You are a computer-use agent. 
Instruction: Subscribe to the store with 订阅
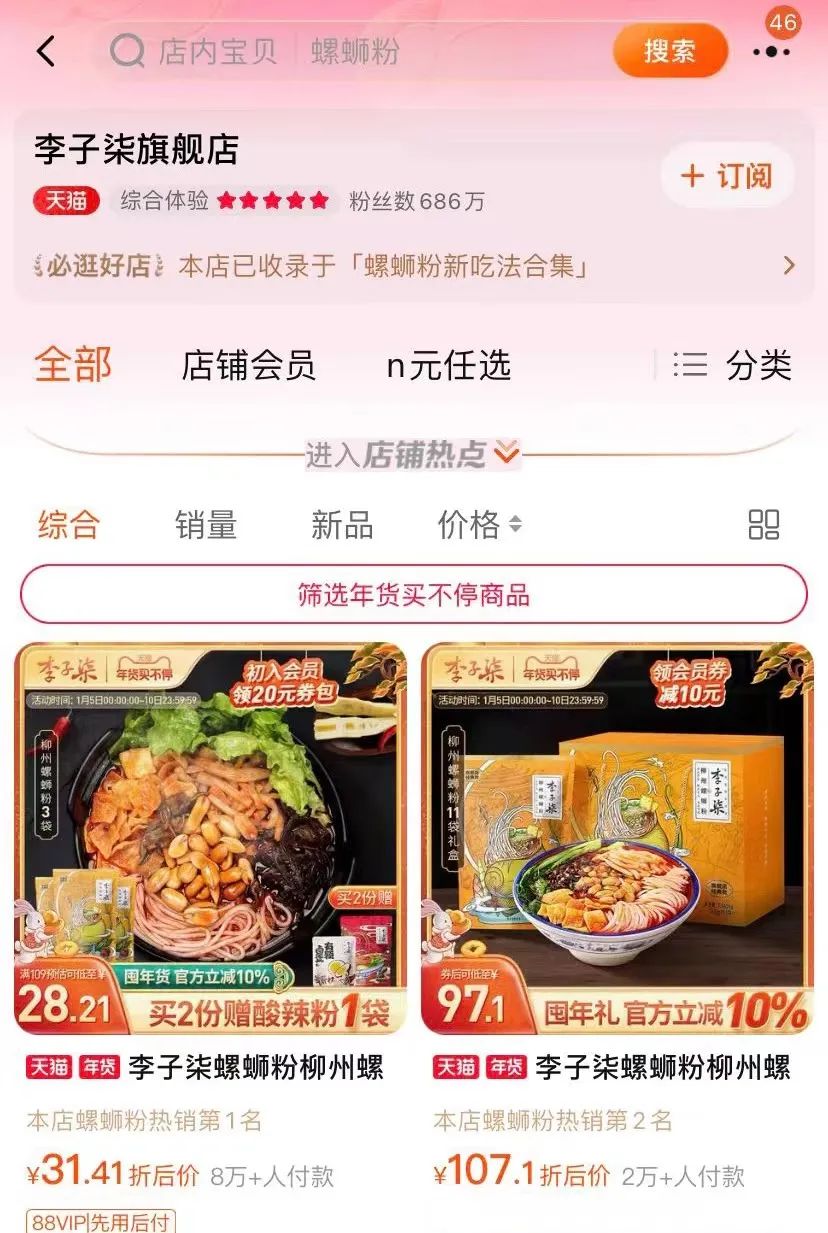[x=727, y=176]
